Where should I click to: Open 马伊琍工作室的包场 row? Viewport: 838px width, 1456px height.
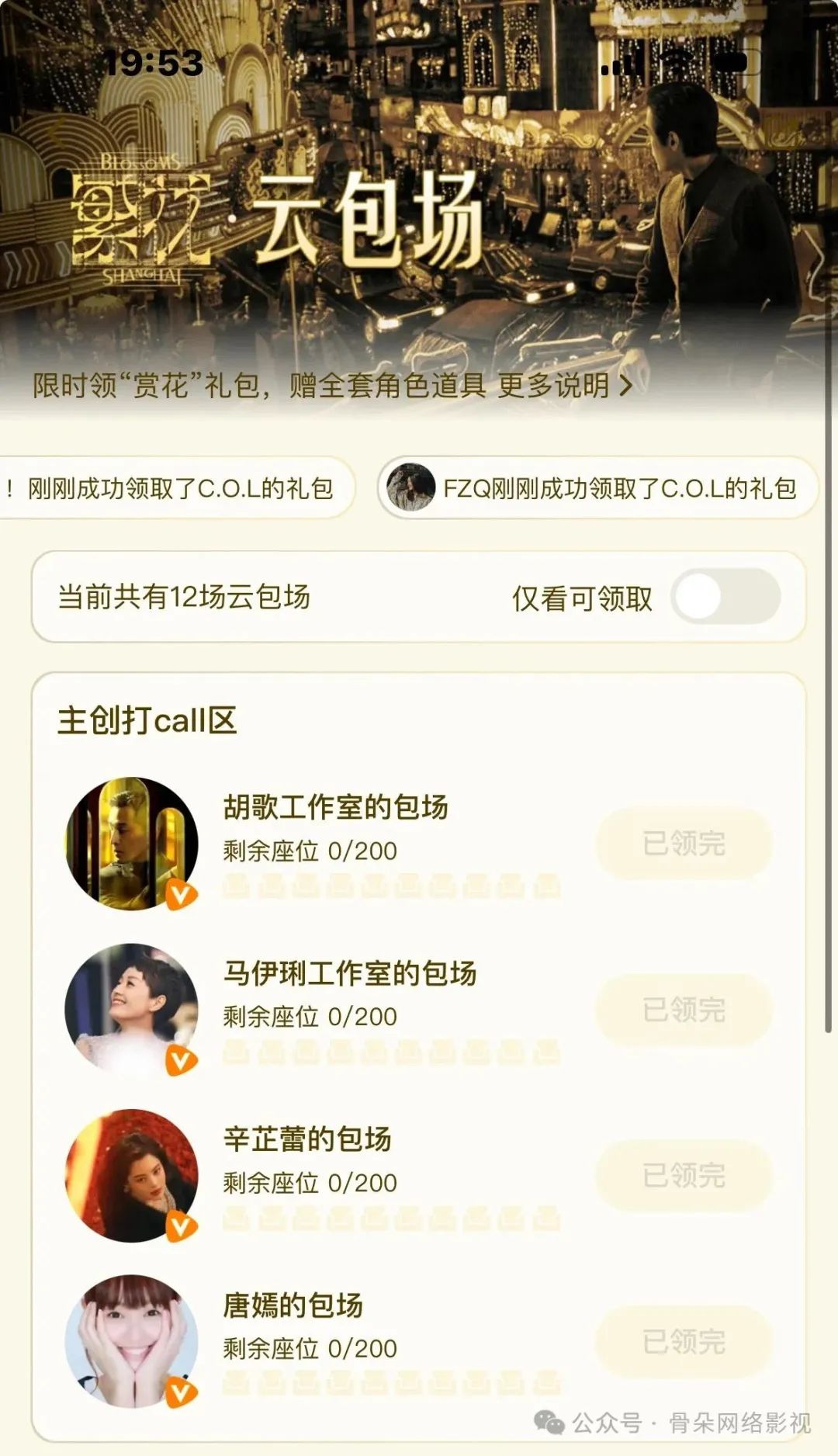pyautogui.click(x=349, y=974)
